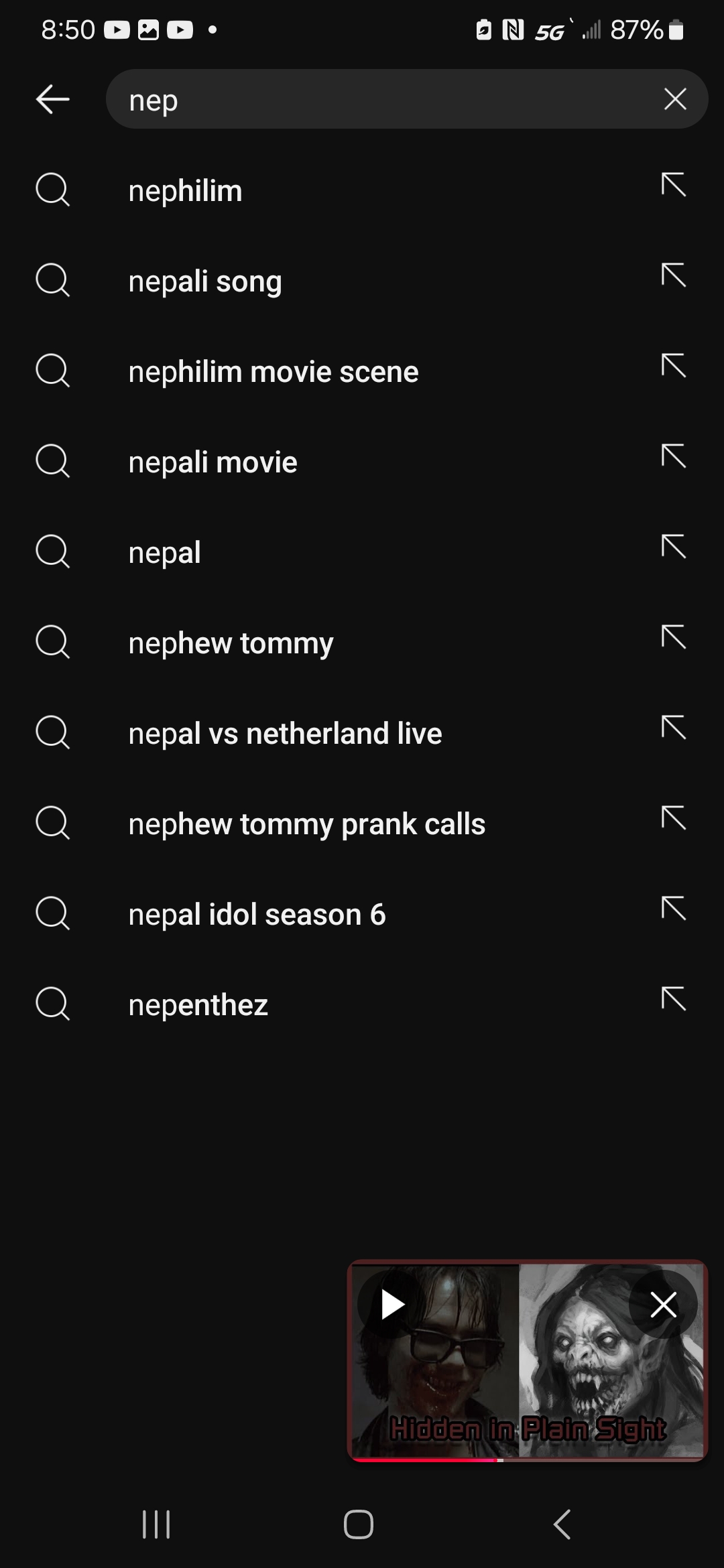Resume playback in the mini player
Image resolution: width=724 pixels, height=1568 pixels.
click(392, 1305)
